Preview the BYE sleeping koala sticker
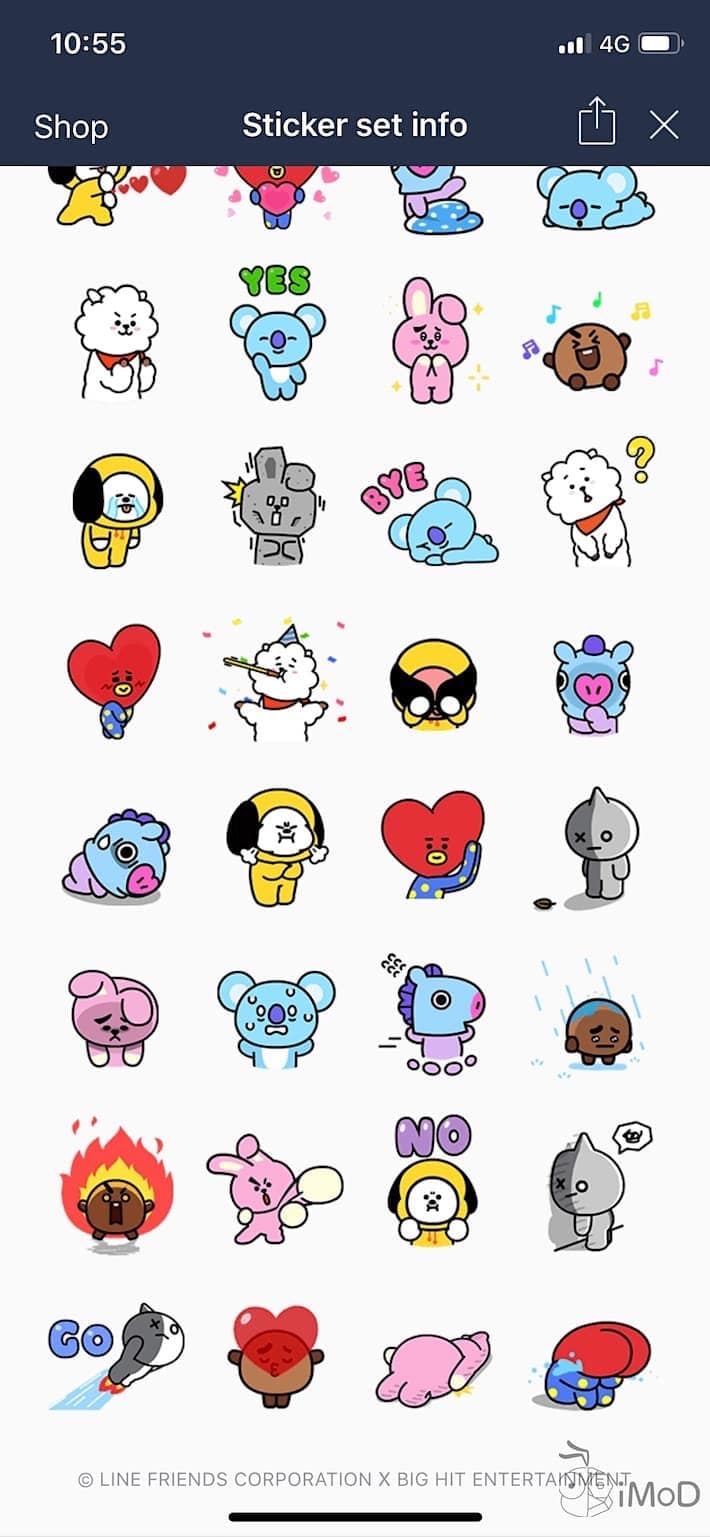Screen dimensions: 710x1537 (428, 511)
